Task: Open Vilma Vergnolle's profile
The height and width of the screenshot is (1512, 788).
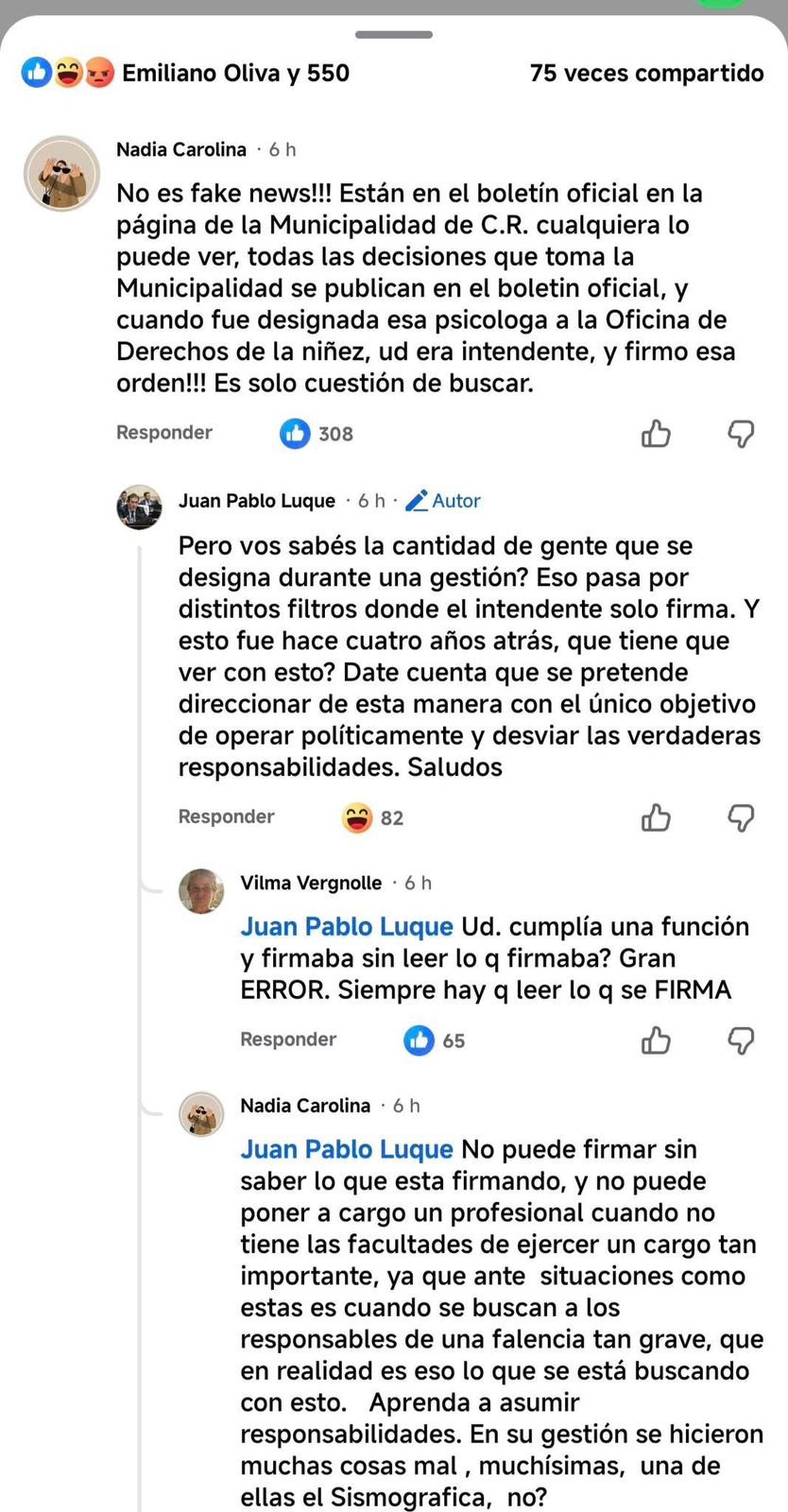Action: pyautogui.click(x=311, y=883)
